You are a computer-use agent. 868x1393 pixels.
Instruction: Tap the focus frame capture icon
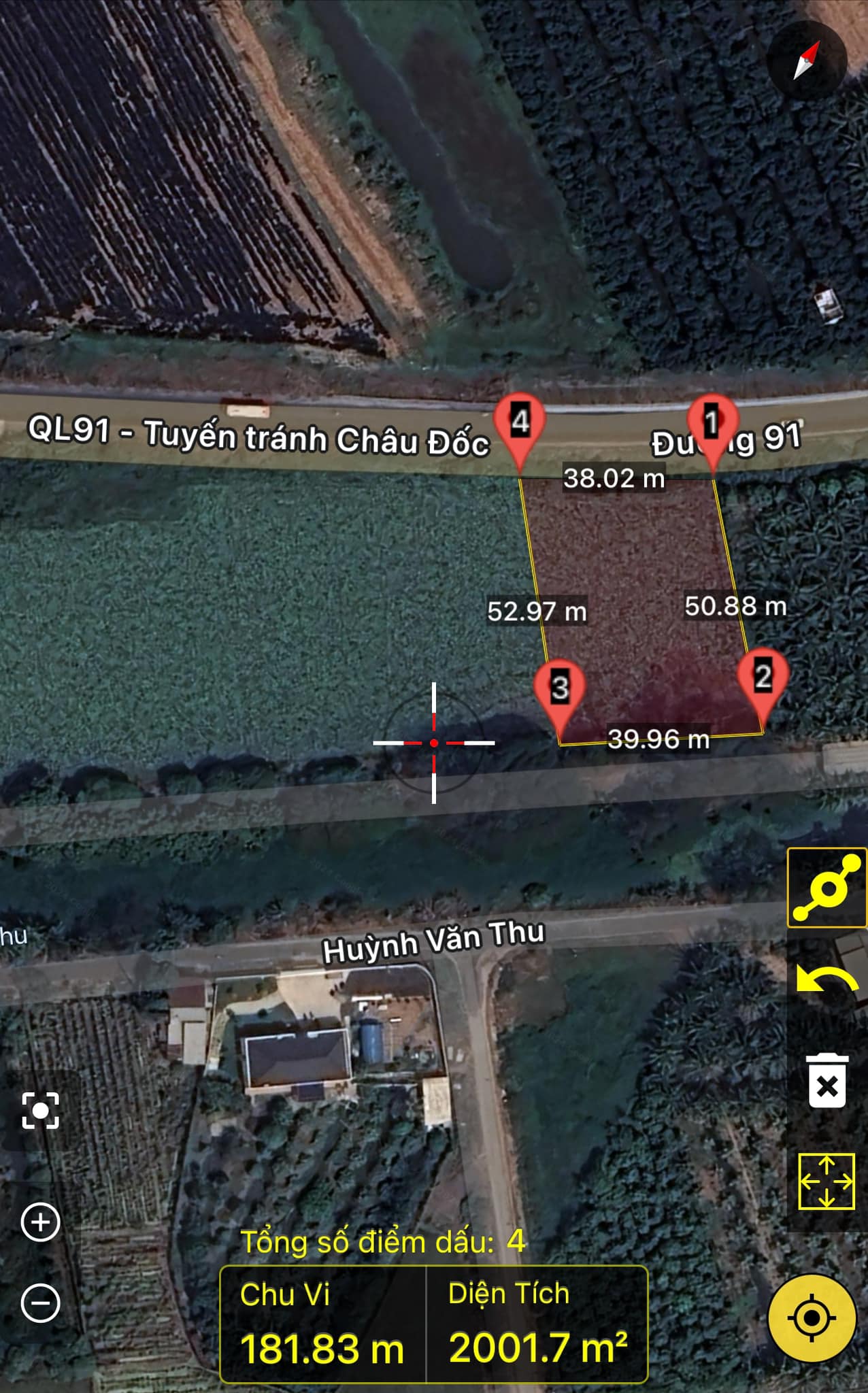tap(41, 1111)
